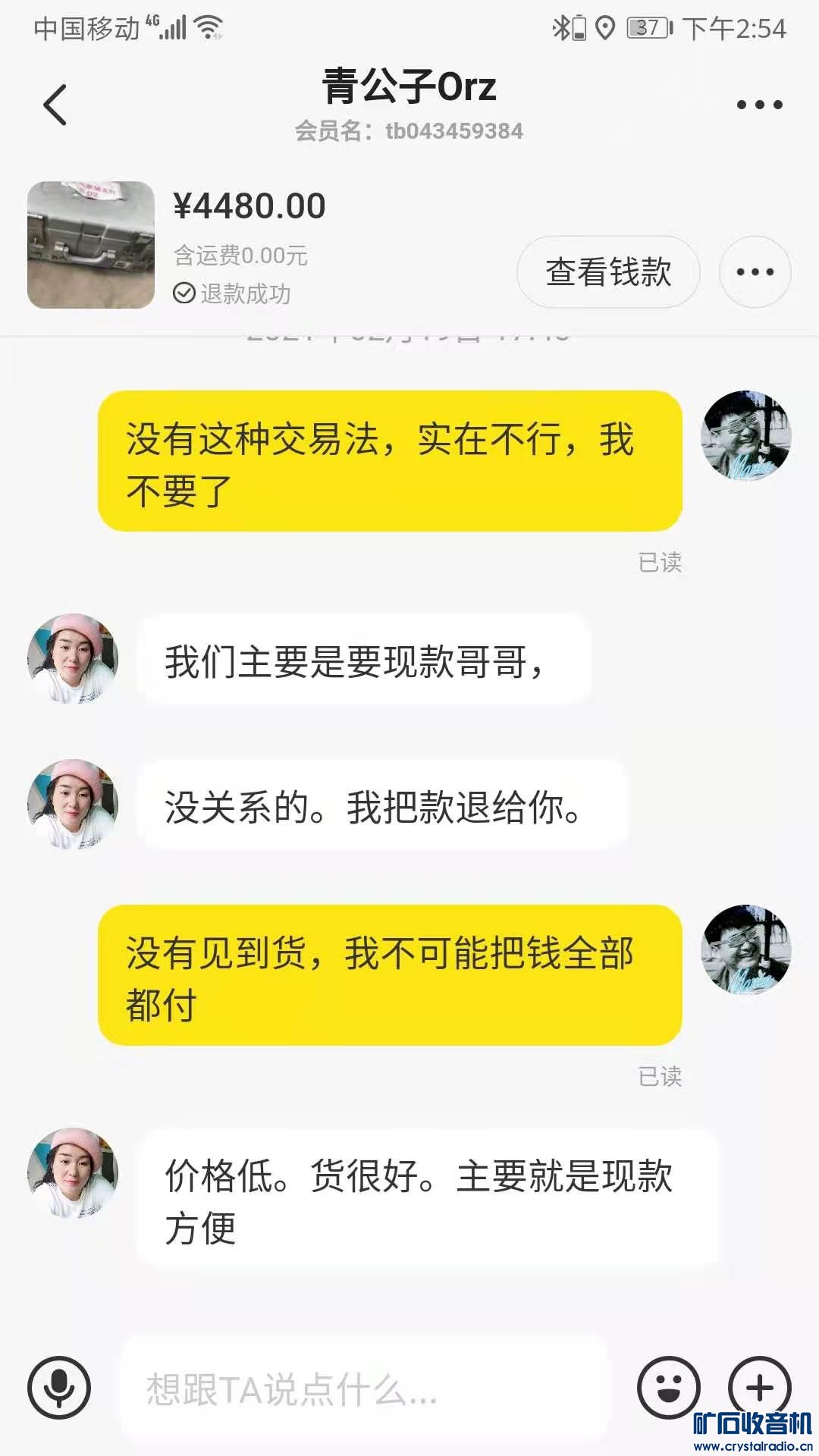Focus the 想跟TA说点什么 message field
Image resolution: width=819 pixels, height=1456 pixels.
pyautogui.click(x=364, y=1389)
